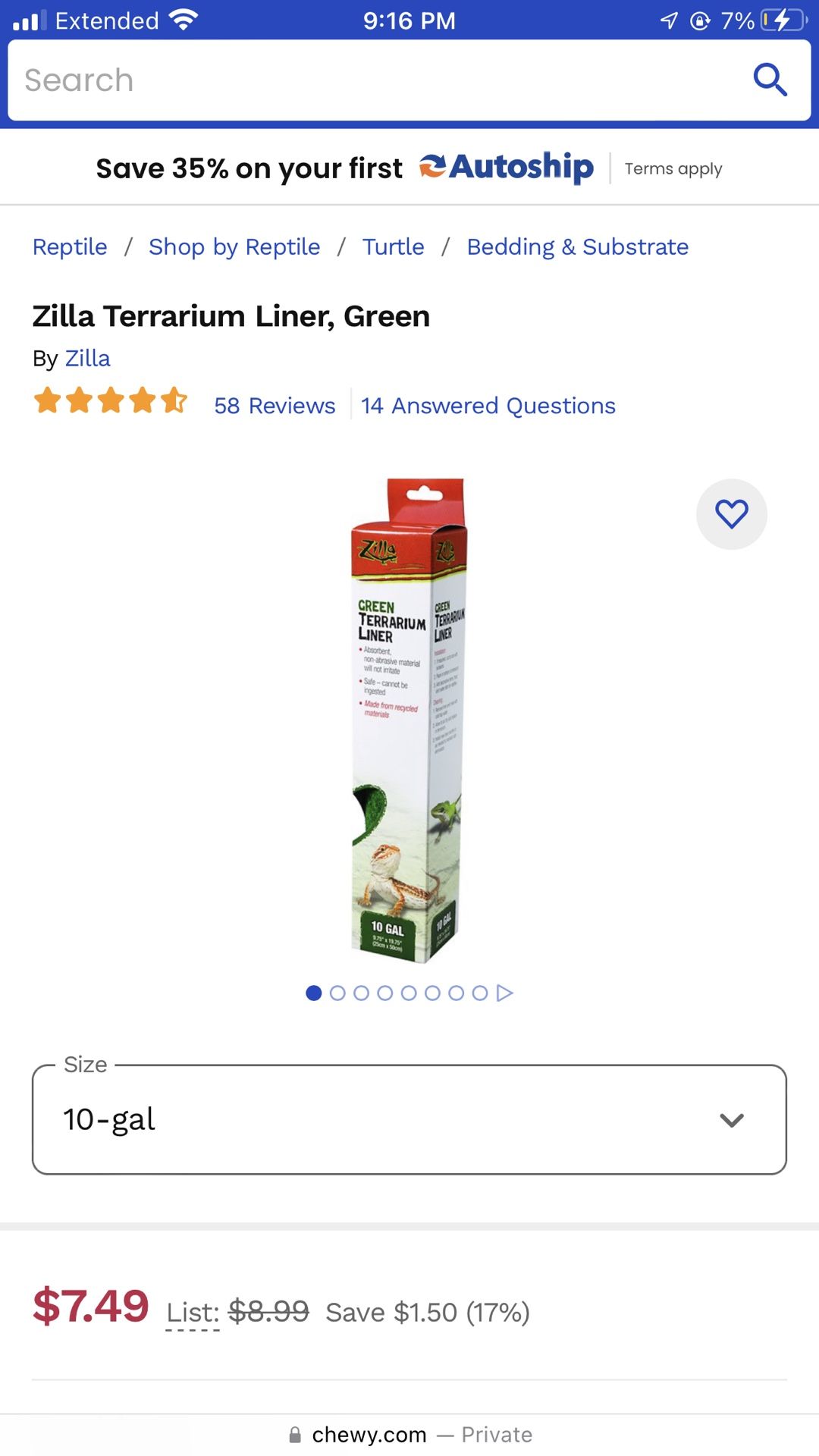Open the Shop by Reptile breadcrumb

pyautogui.click(x=234, y=247)
